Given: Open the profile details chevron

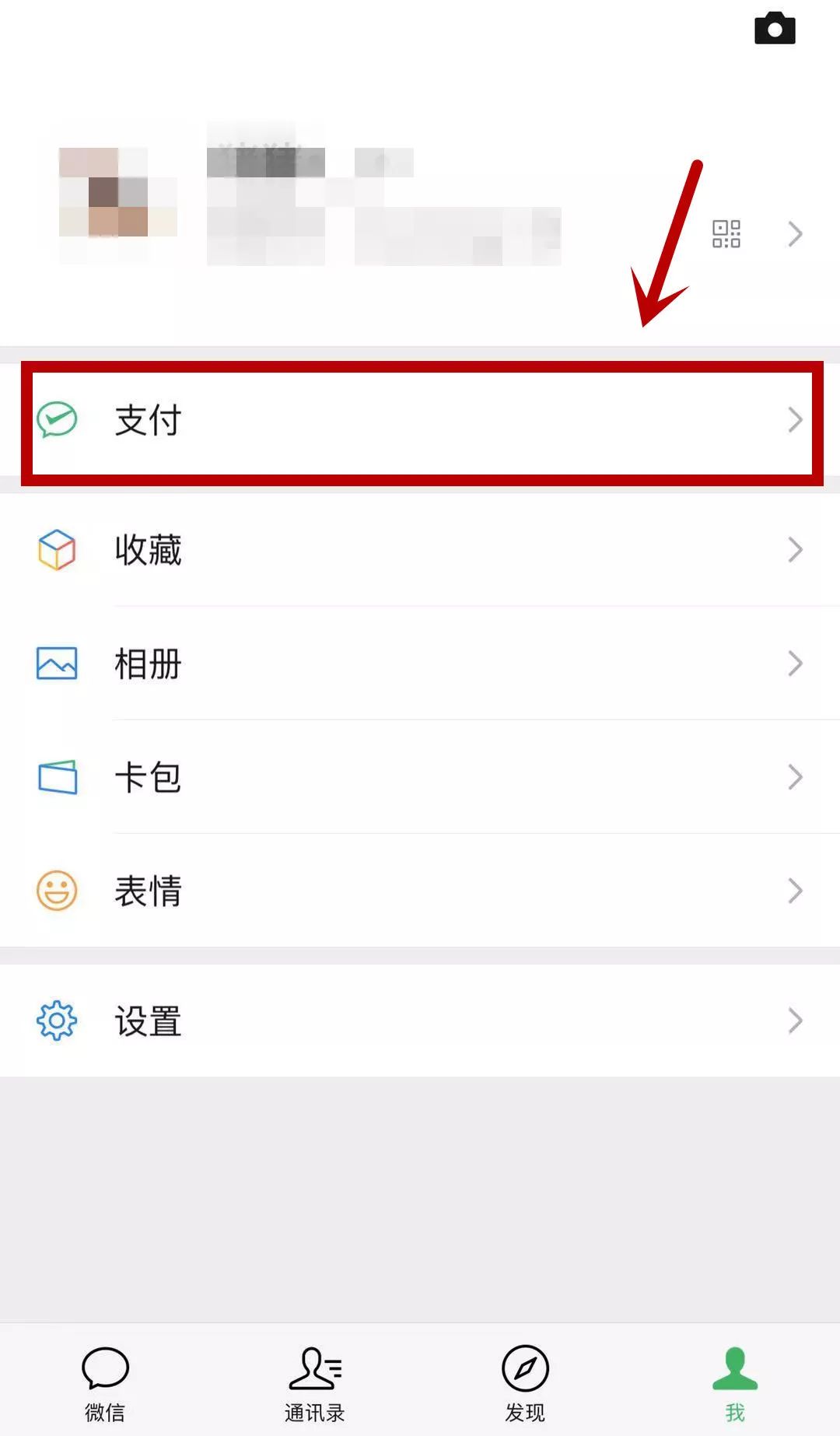Looking at the screenshot, I should click(795, 233).
